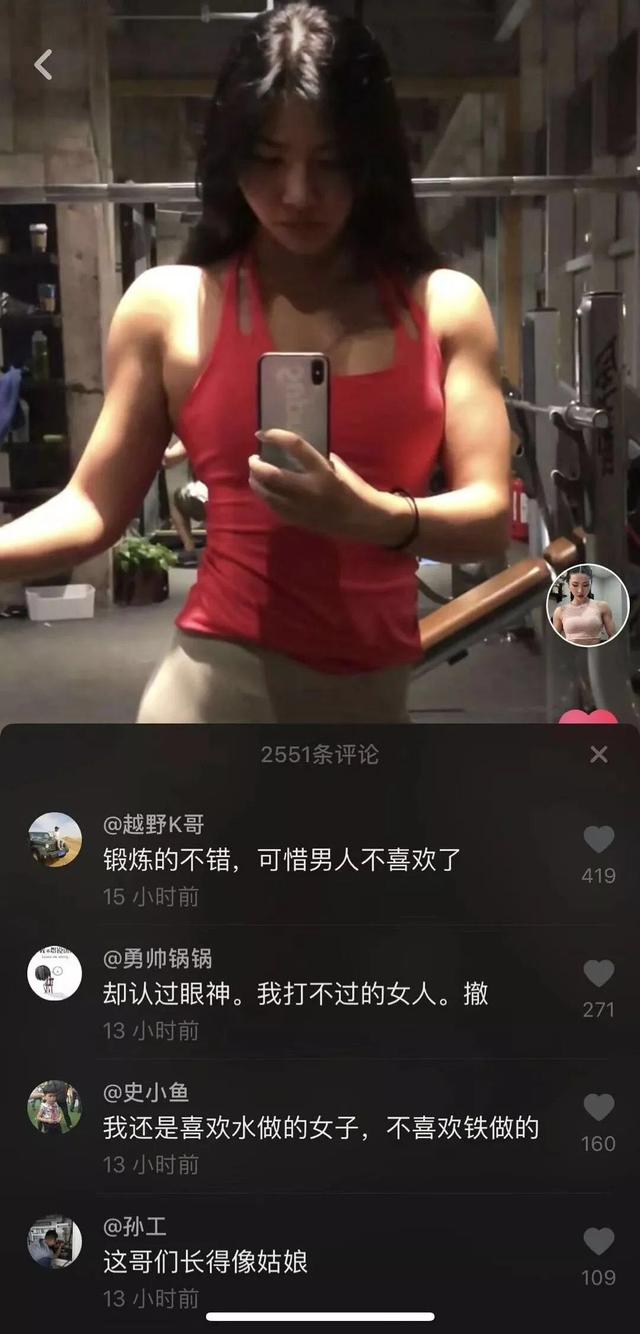Open 越野K哥's profile picture

[x=54, y=840]
